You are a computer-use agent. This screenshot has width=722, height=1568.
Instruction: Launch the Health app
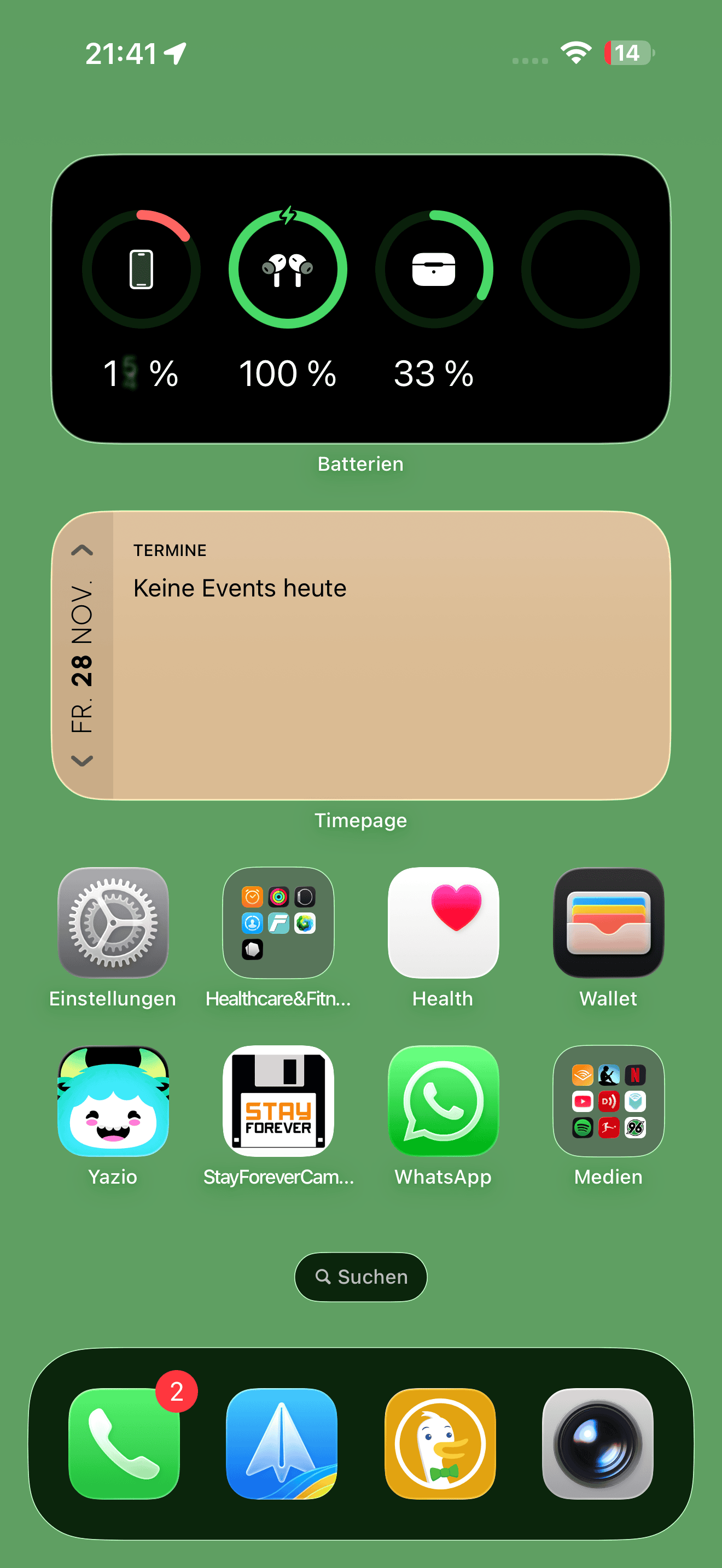443,922
